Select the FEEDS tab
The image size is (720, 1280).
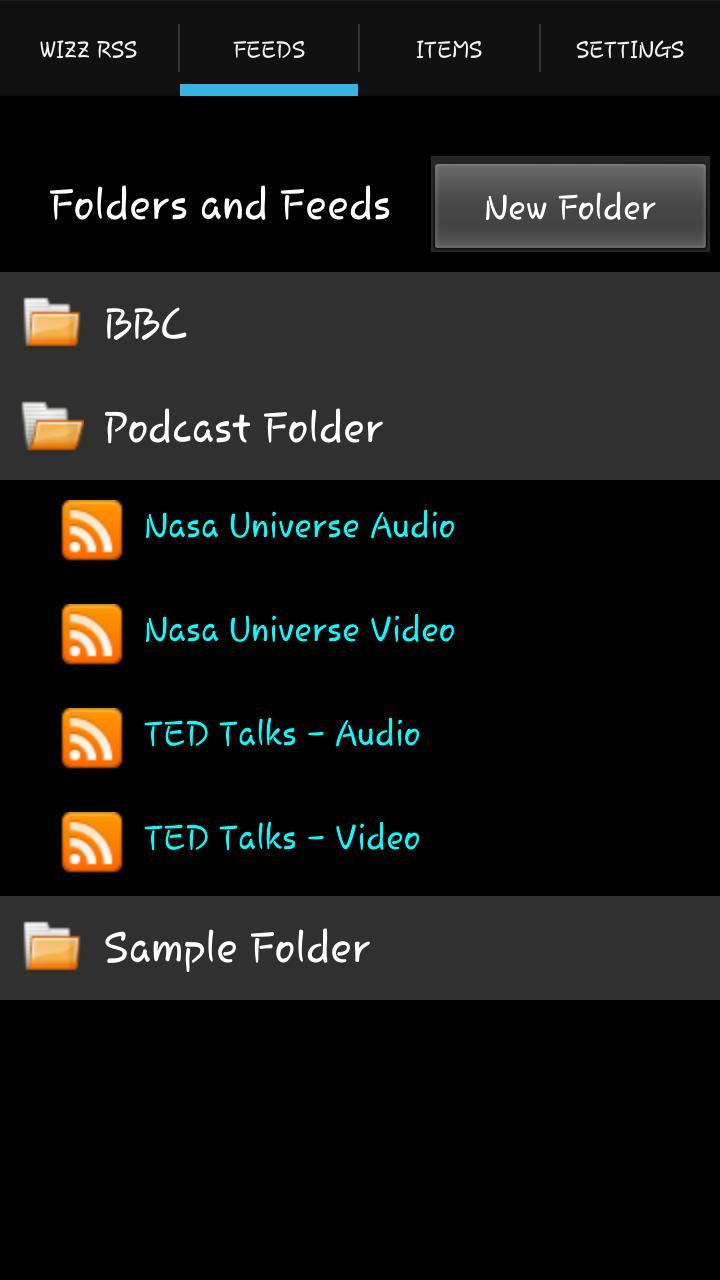pos(268,48)
